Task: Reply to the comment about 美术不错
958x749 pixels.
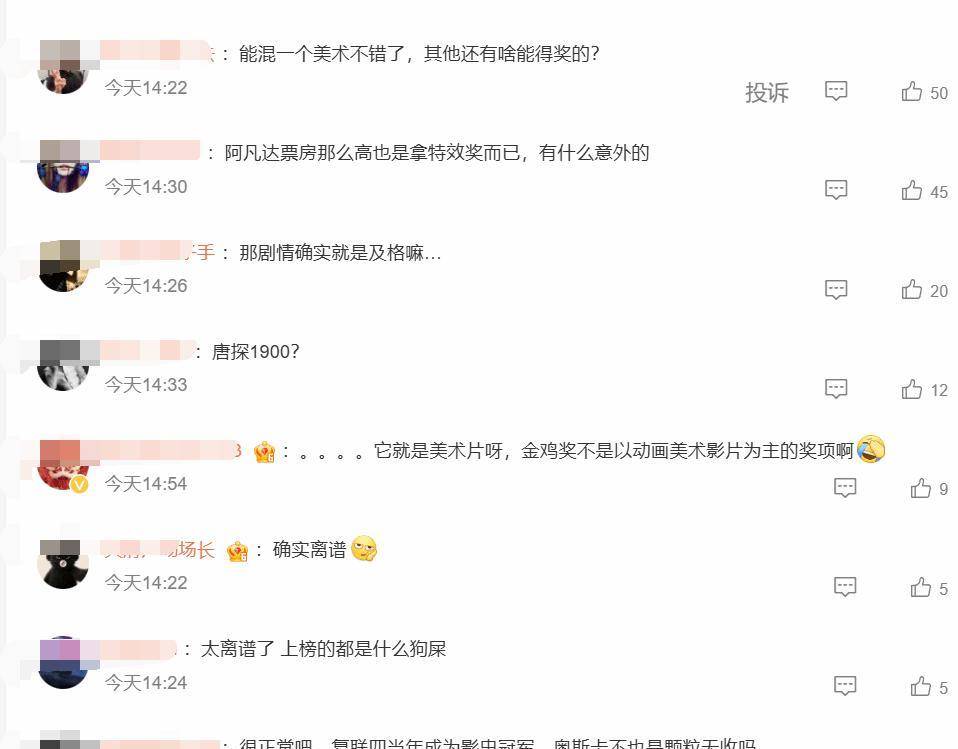Action: (x=836, y=92)
